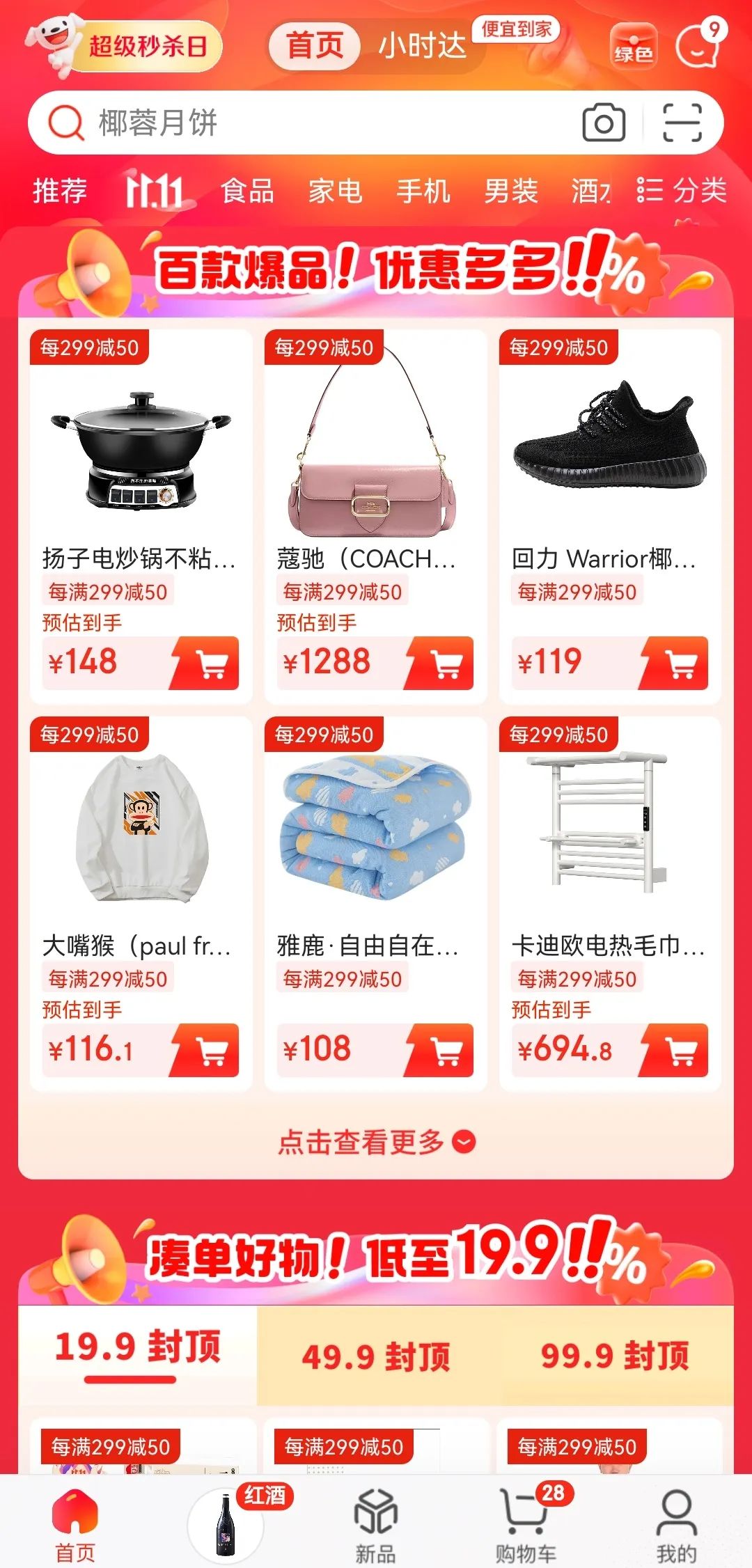The image size is (752, 1568).
Task: Switch to the 小时达 tab
Action: (422, 47)
